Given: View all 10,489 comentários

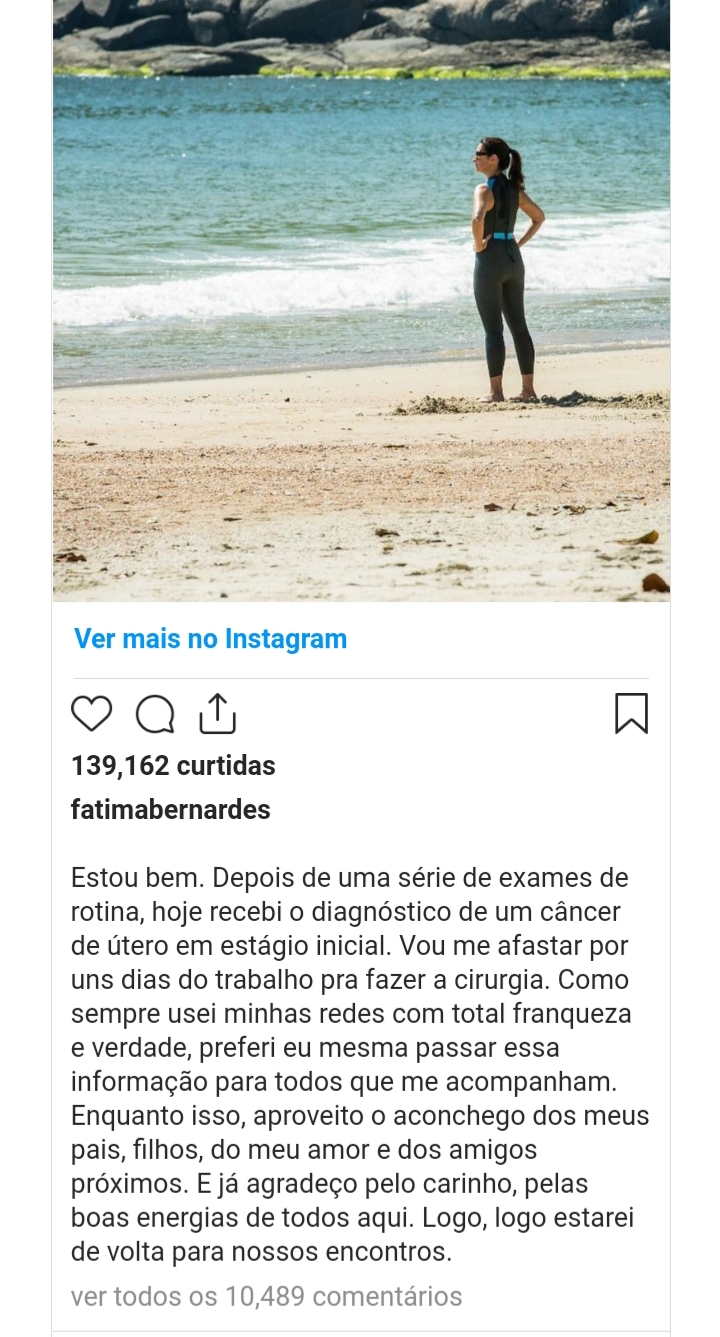Looking at the screenshot, I should (266, 1297).
